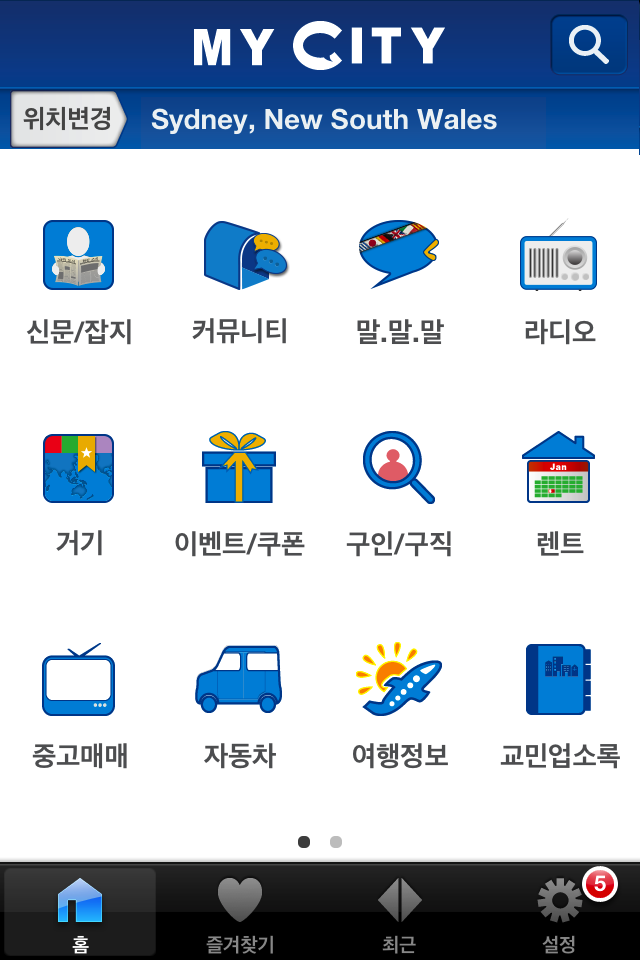Tap the 위치변경 location change button
640x960 pixels.
[x=68, y=120]
